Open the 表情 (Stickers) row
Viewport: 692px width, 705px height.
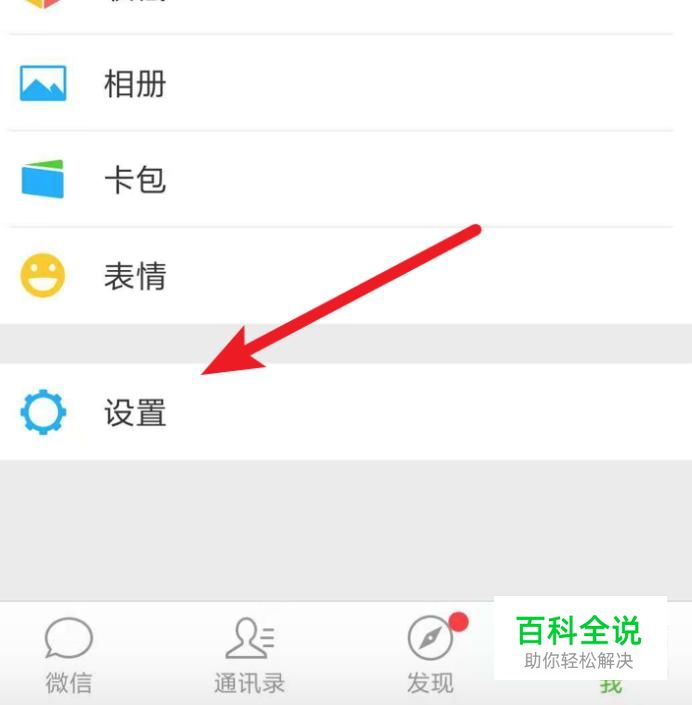[x=135, y=276]
